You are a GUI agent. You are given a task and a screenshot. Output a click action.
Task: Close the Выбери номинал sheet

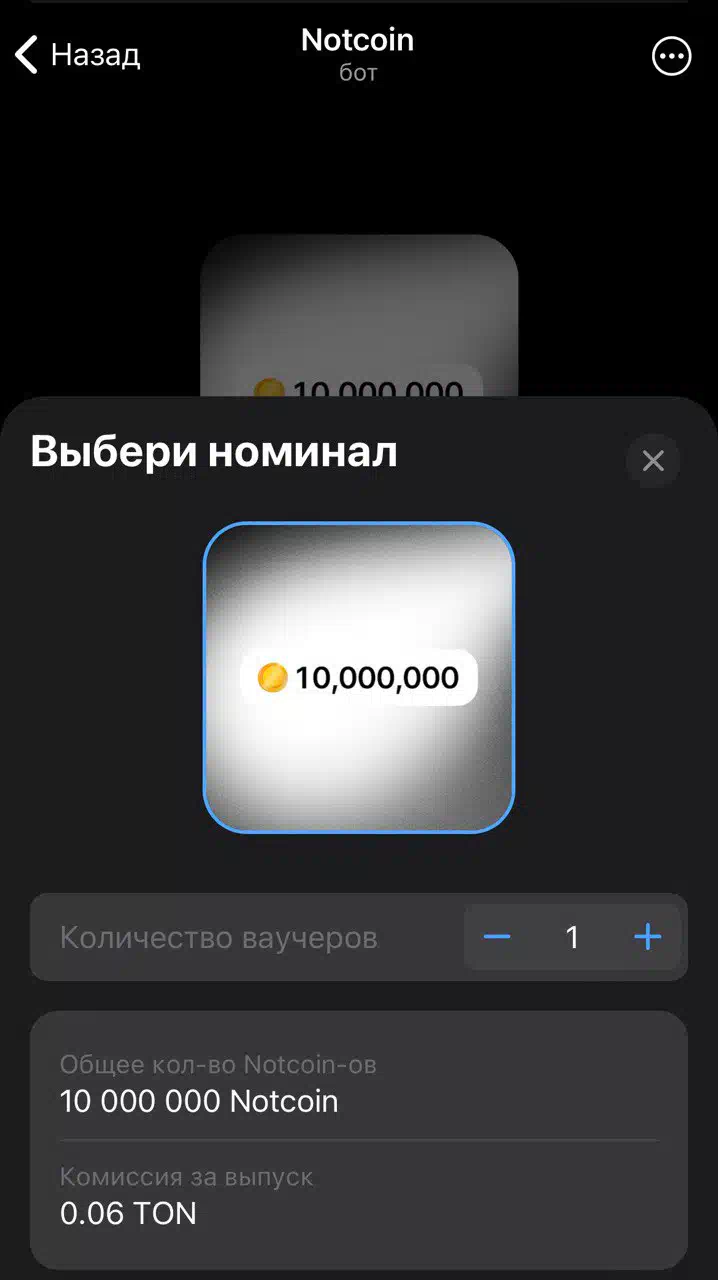[653, 460]
